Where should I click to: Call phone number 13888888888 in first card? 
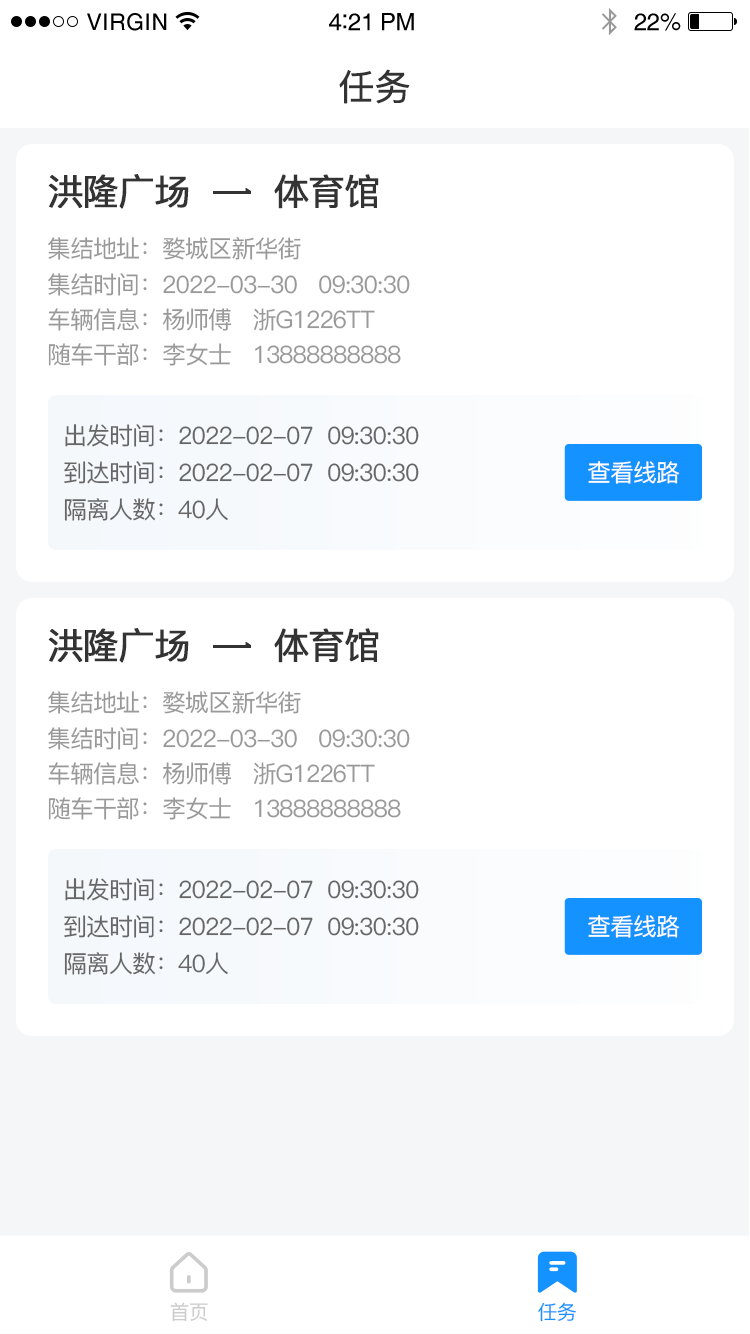327,355
